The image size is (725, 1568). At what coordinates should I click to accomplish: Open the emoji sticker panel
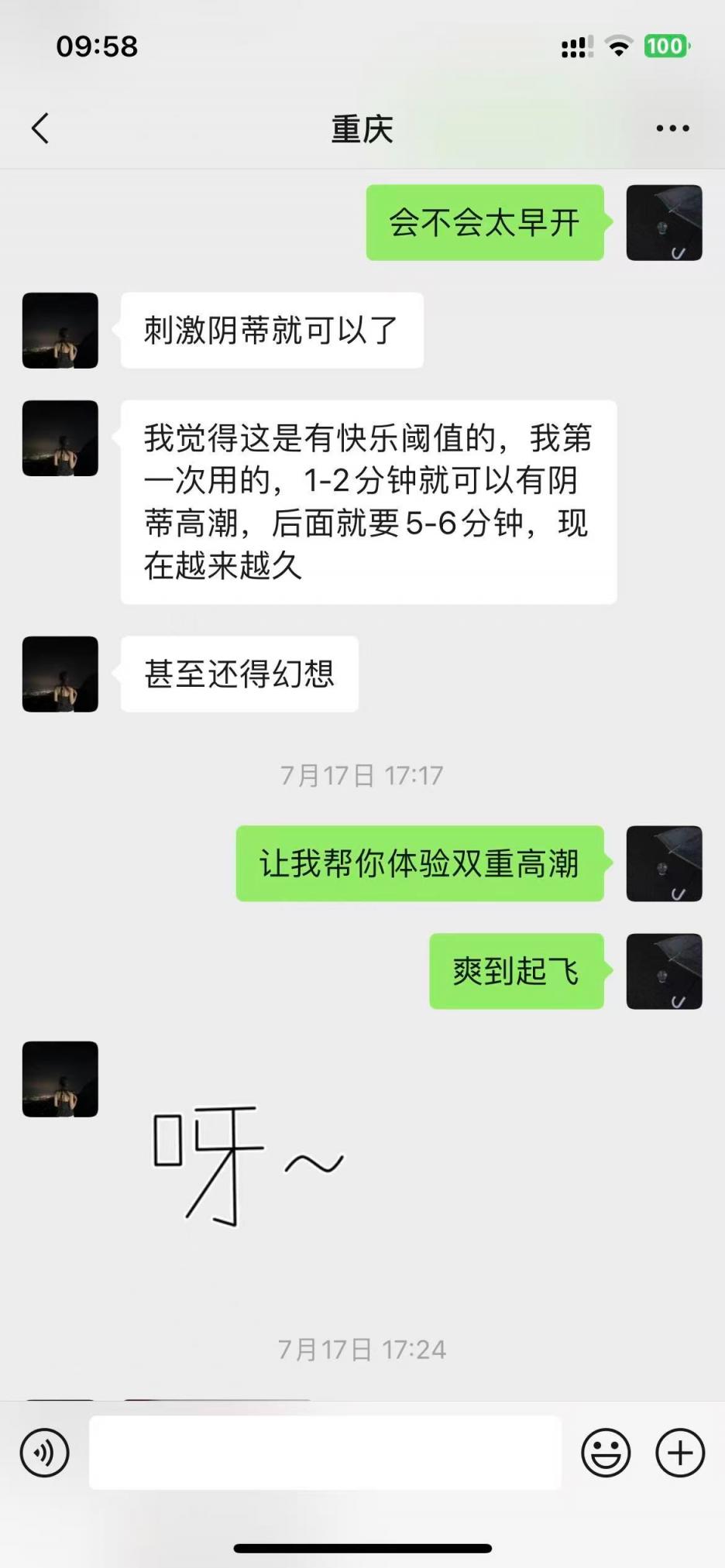pyautogui.click(x=606, y=1453)
